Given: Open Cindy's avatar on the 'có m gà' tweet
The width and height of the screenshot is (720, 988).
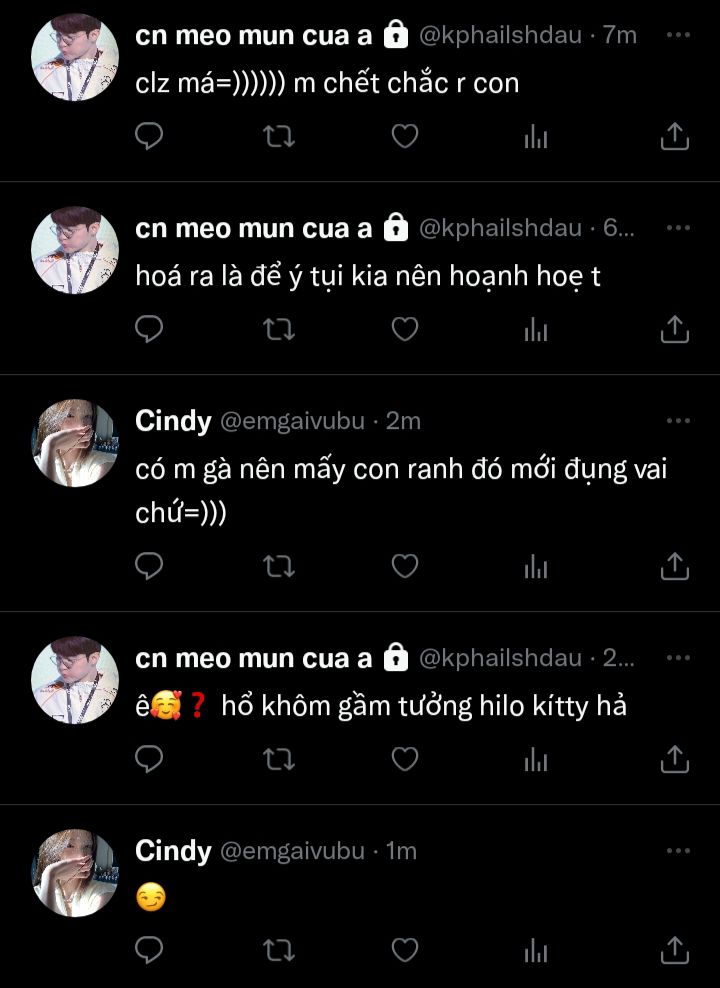Looking at the screenshot, I should [x=75, y=443].
